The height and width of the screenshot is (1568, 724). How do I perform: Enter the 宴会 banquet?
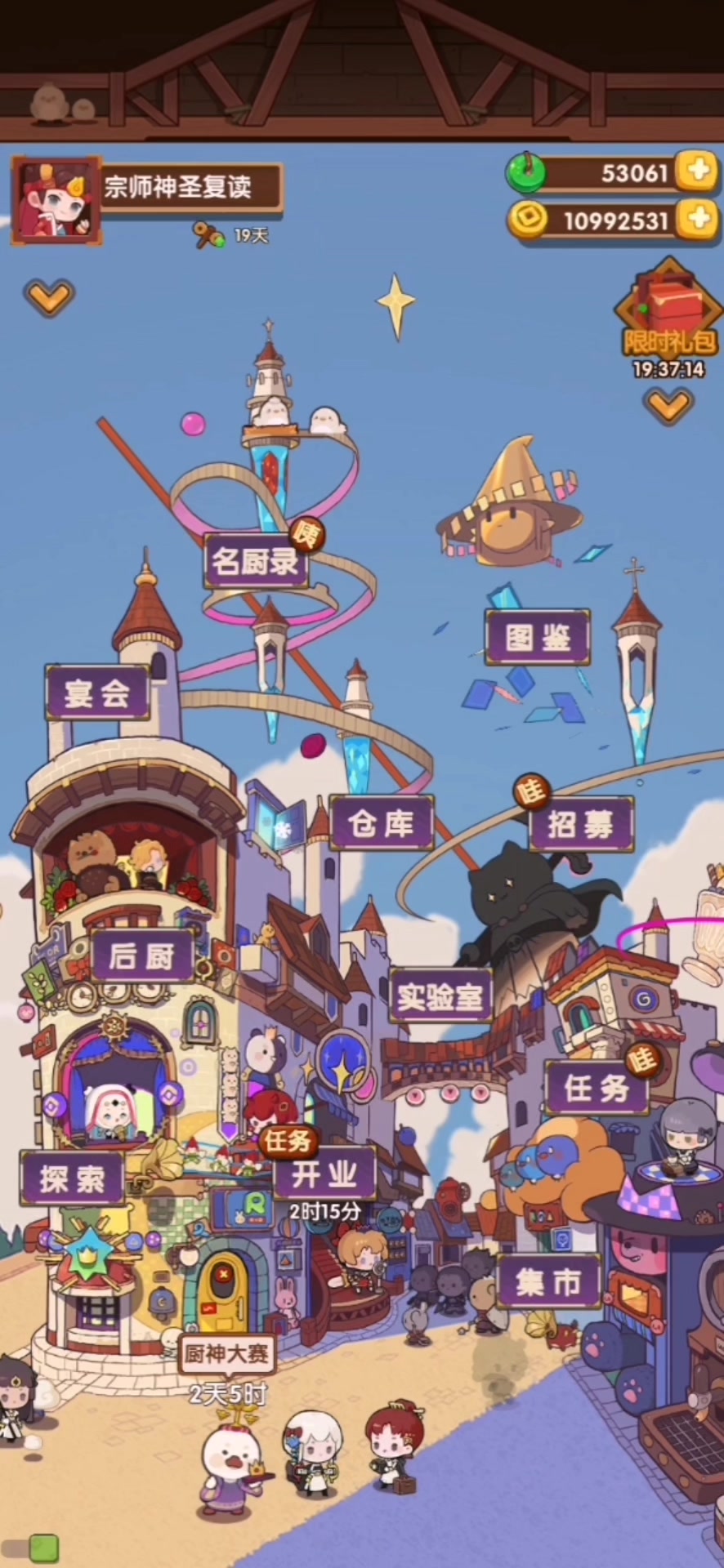coord(98,693)
